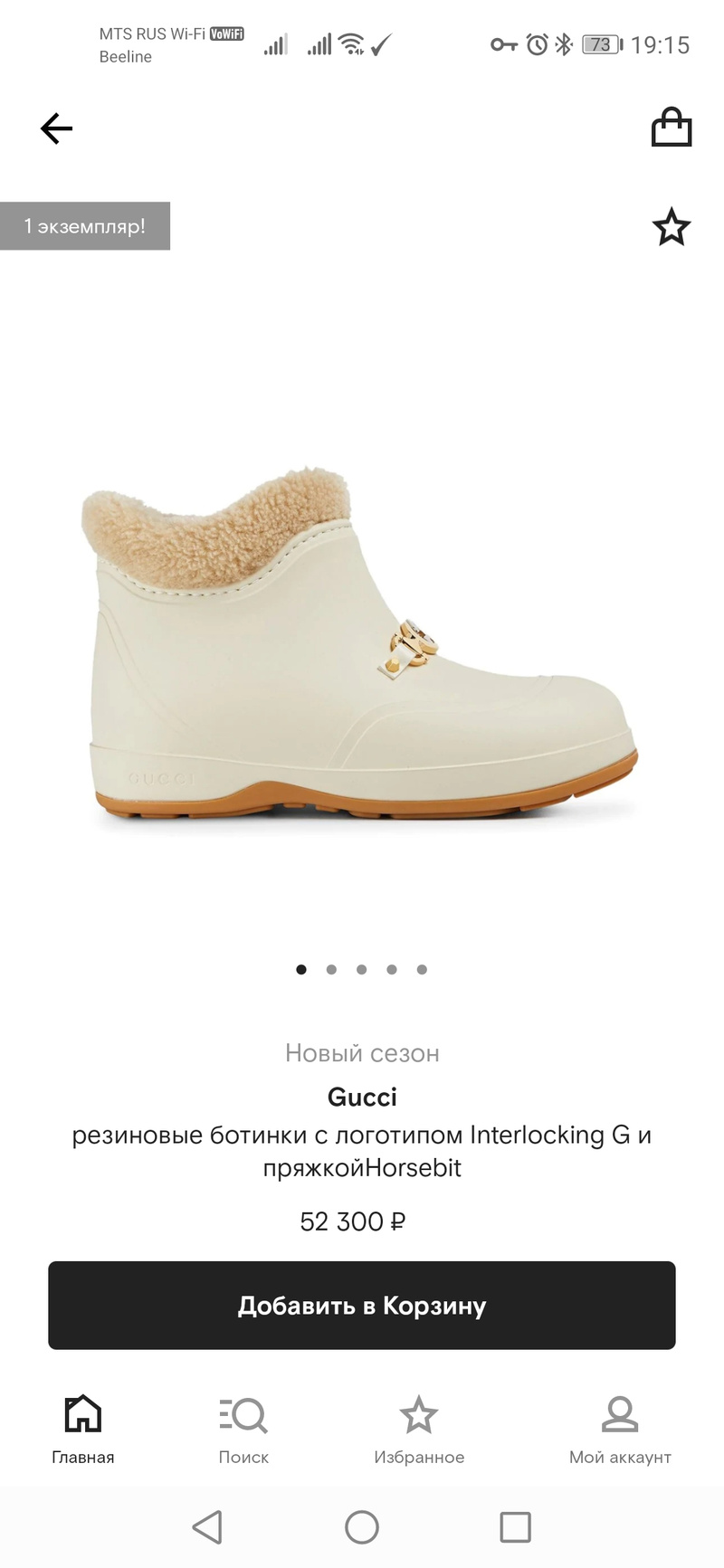
Task: Open the Поиск tab
Action: 243,1430
